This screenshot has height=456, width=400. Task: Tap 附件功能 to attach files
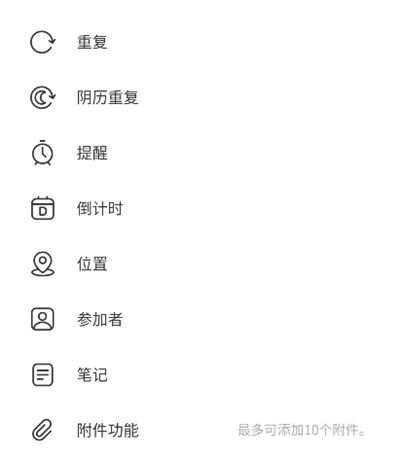tap(200, 430)
